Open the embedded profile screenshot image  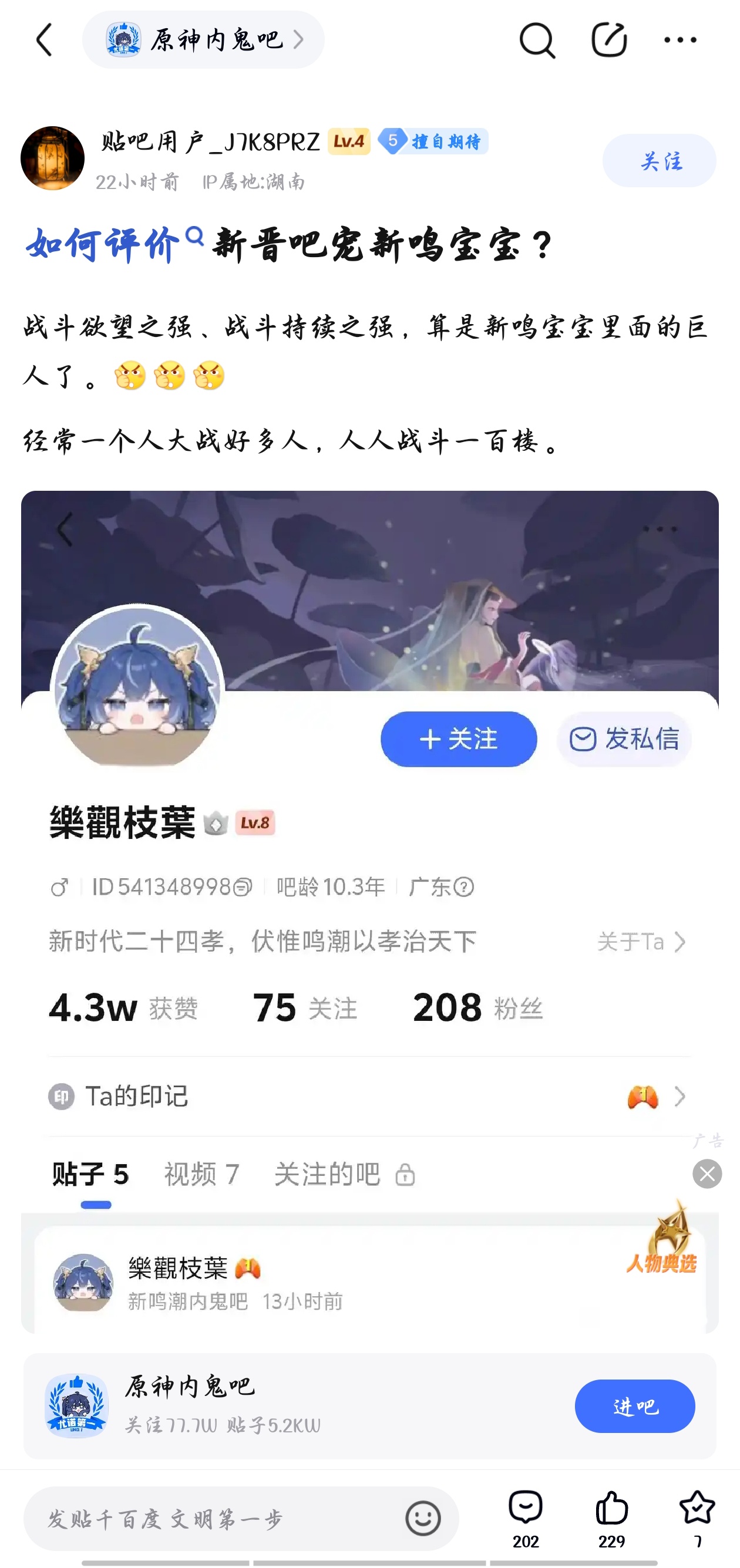coord(369,852)
